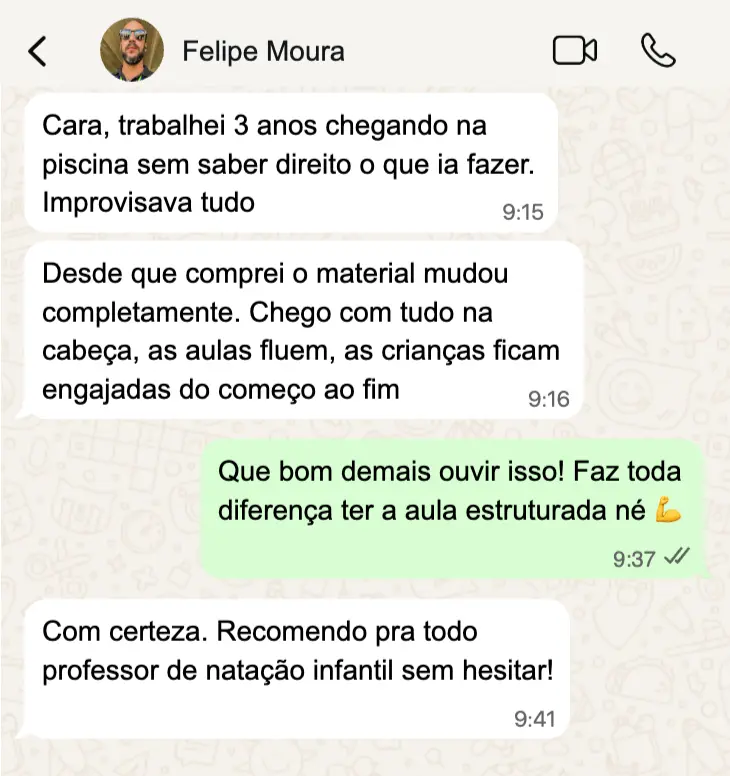Screen dimensions: 730x776
Task: Tap the back arrow to exit the chat
Action: (x=38, y=48)
